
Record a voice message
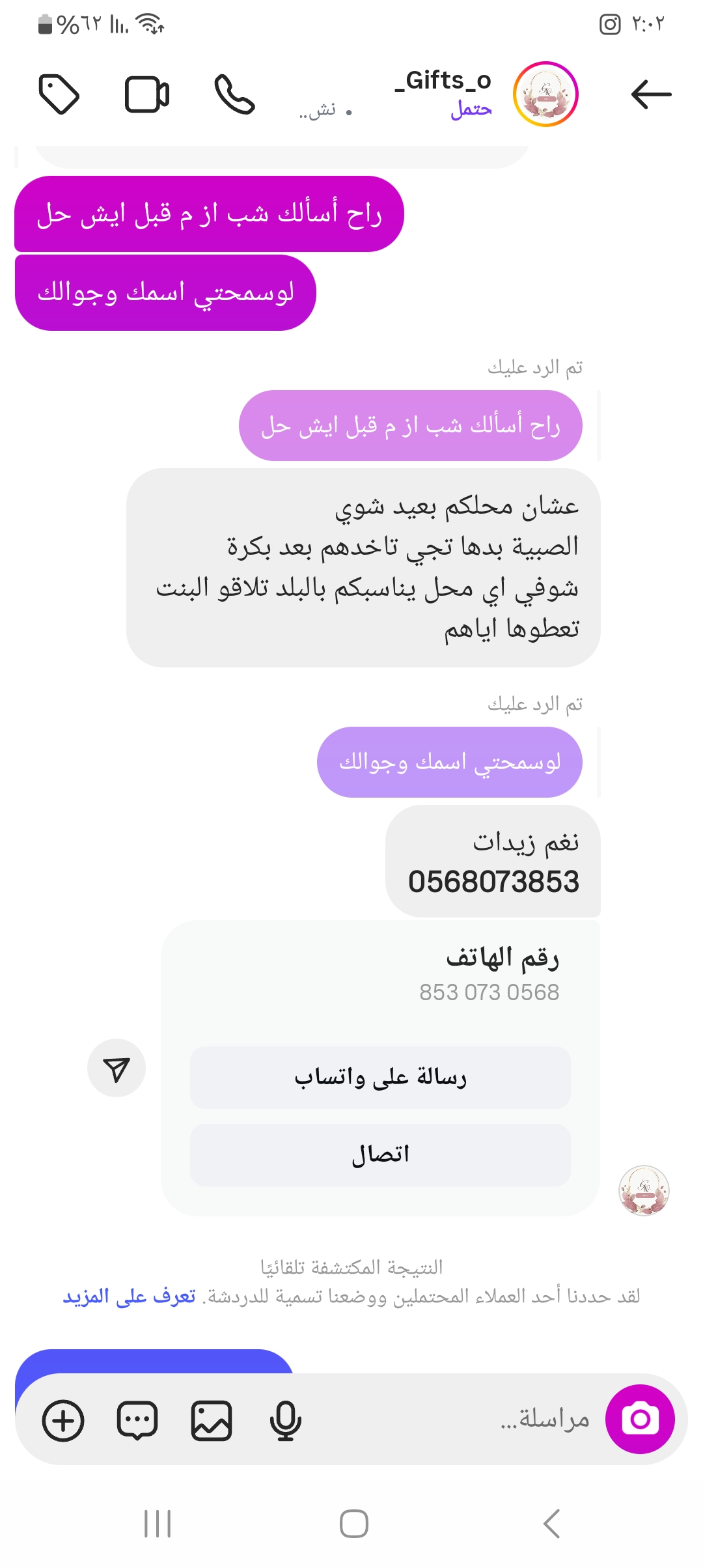point(285,1420)
